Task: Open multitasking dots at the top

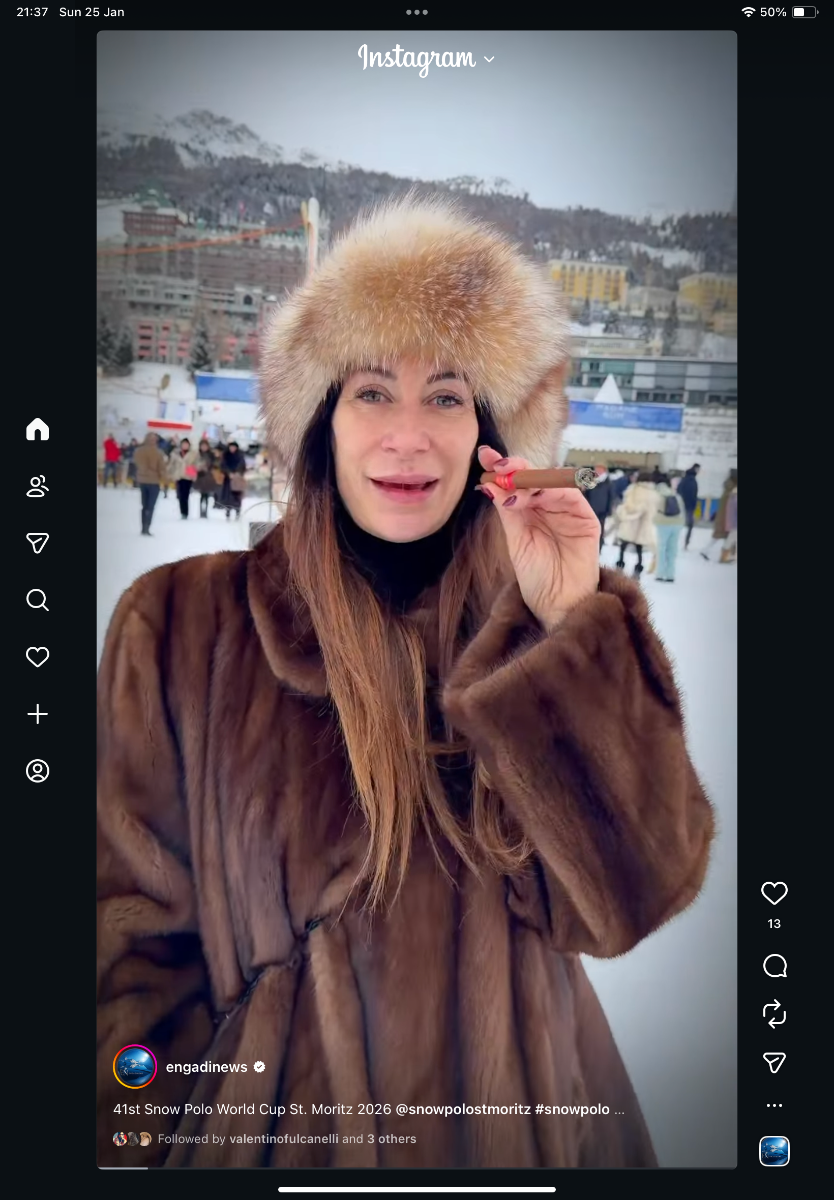Action: point(417,12)
